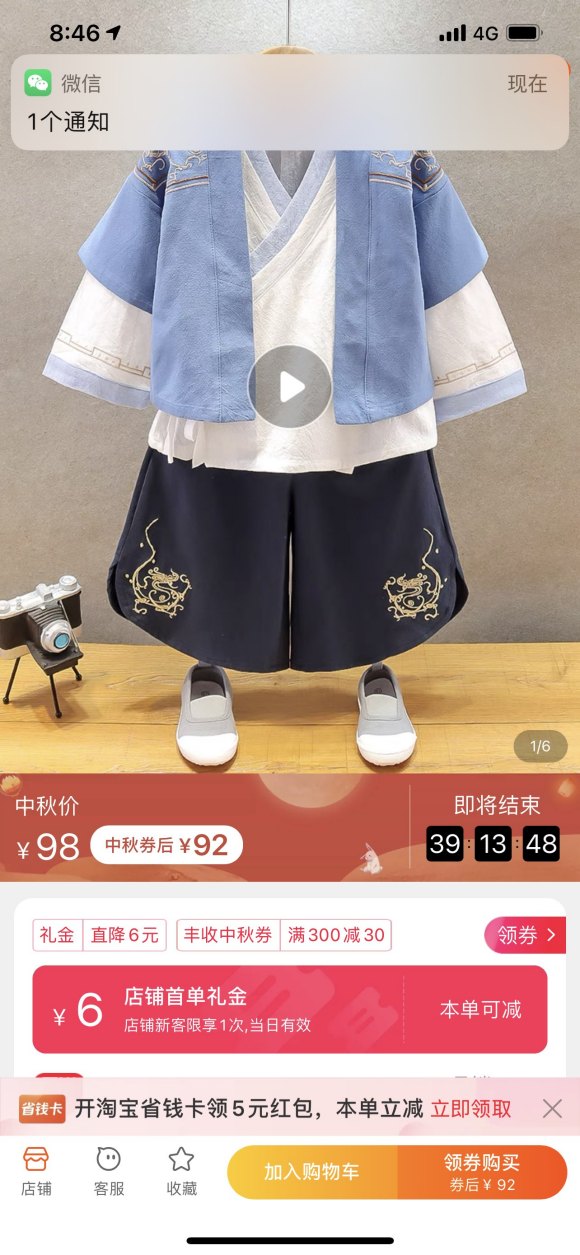Tap 立即领取 in the 省钱卡 banner
The image size is (580, 1255).
(471, 1108)
